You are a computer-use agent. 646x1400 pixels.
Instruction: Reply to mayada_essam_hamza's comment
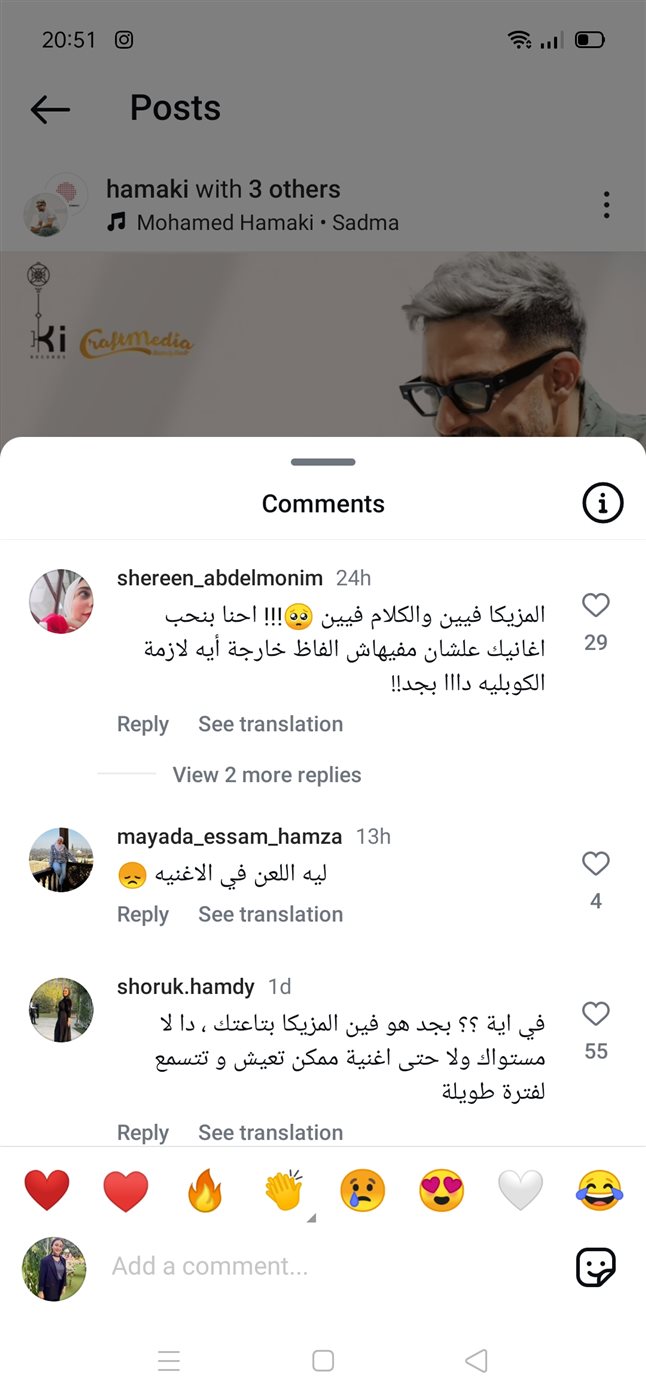click(143, 914)
